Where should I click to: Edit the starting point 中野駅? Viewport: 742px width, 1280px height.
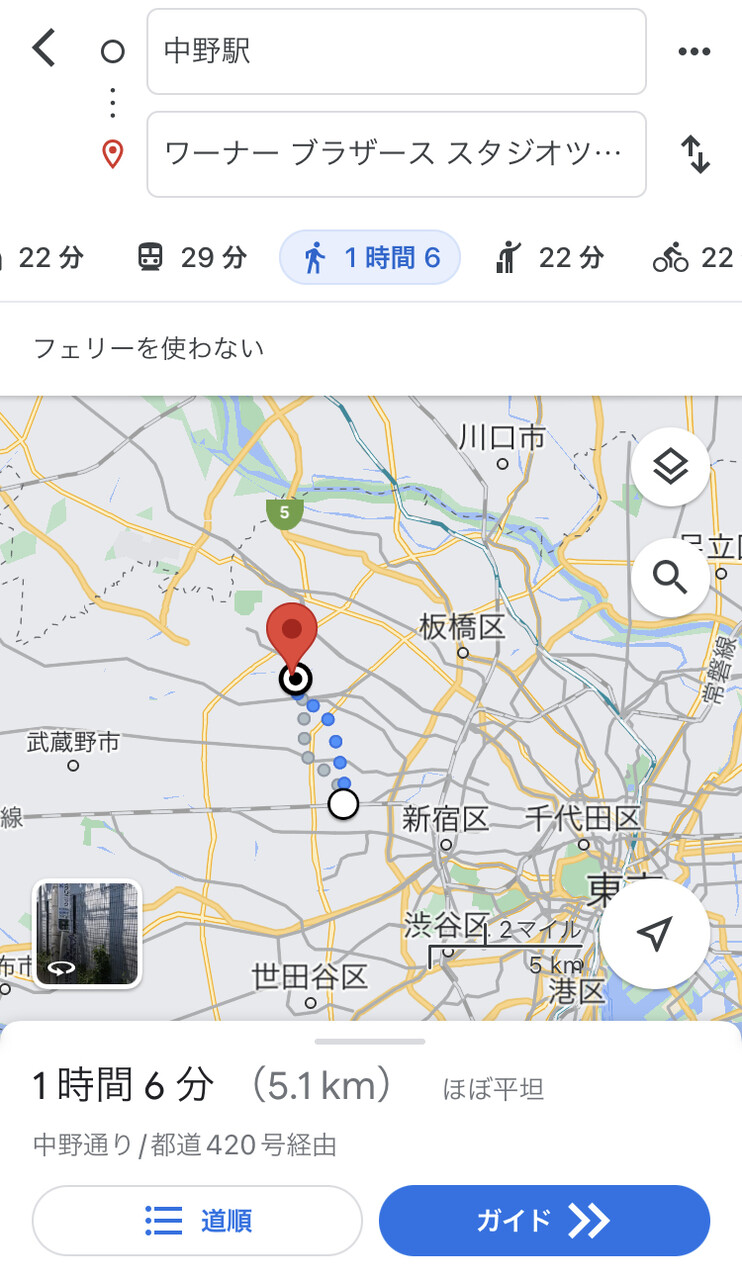tap(396, 52)
